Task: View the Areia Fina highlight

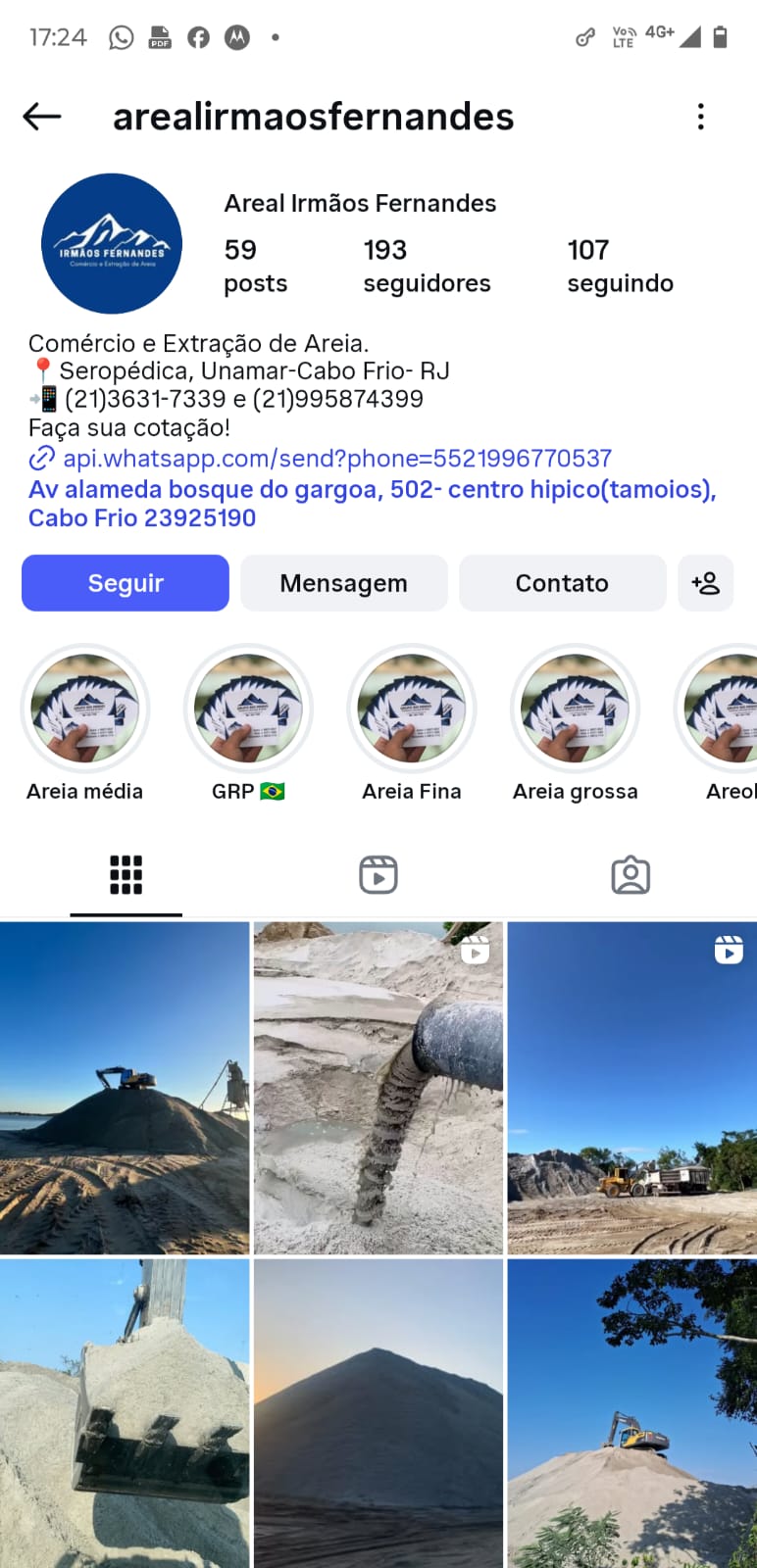Action: coord(412,709)
